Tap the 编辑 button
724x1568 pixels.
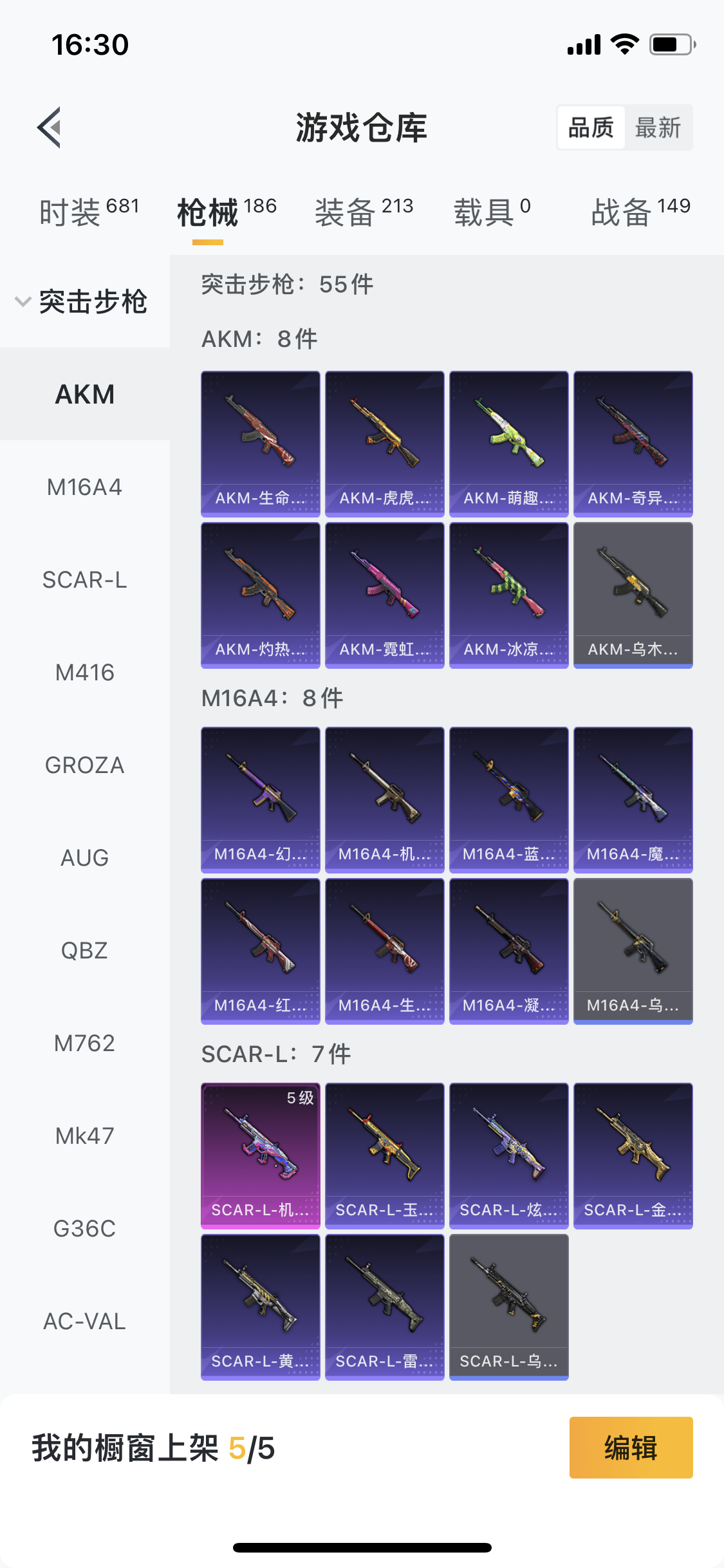pos(631,1448)
